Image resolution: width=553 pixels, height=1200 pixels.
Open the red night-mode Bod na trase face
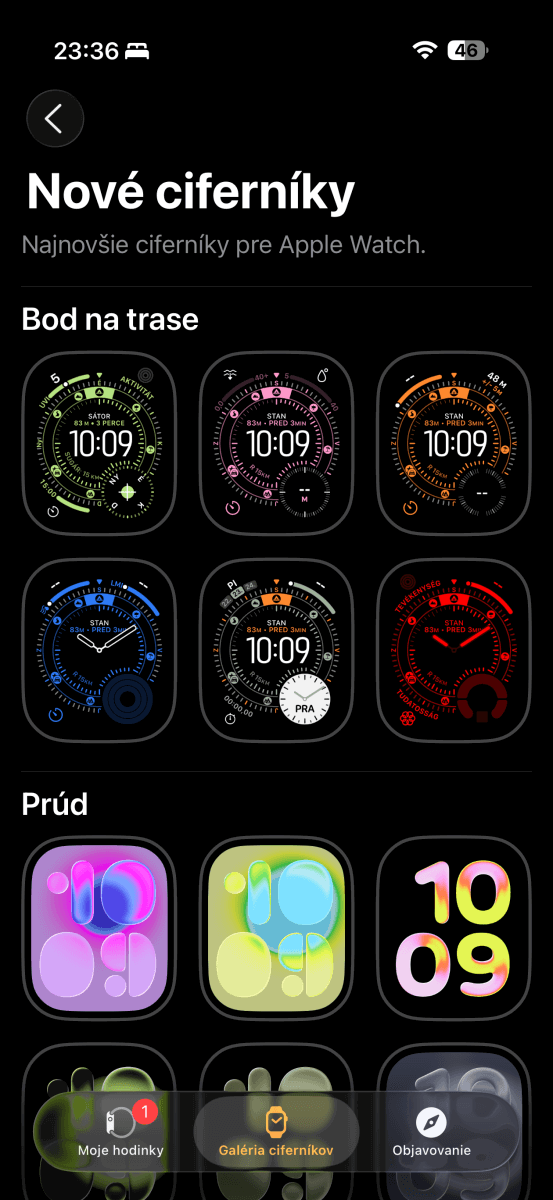[454, 650]
